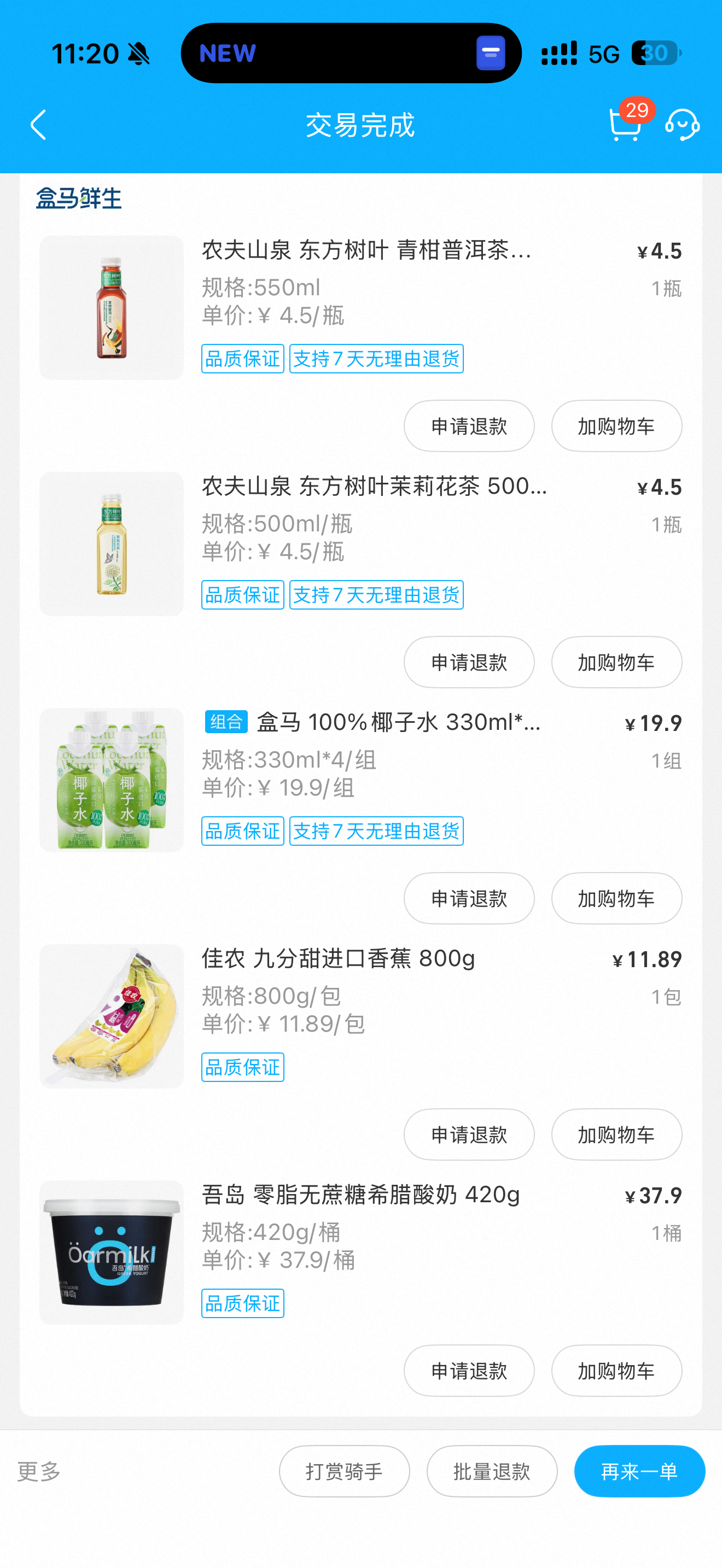This screenshot has height=1568, width=722.
Task: Add 盒马 100% 椰子水 to cart
Action: click(x=616, y=898)
